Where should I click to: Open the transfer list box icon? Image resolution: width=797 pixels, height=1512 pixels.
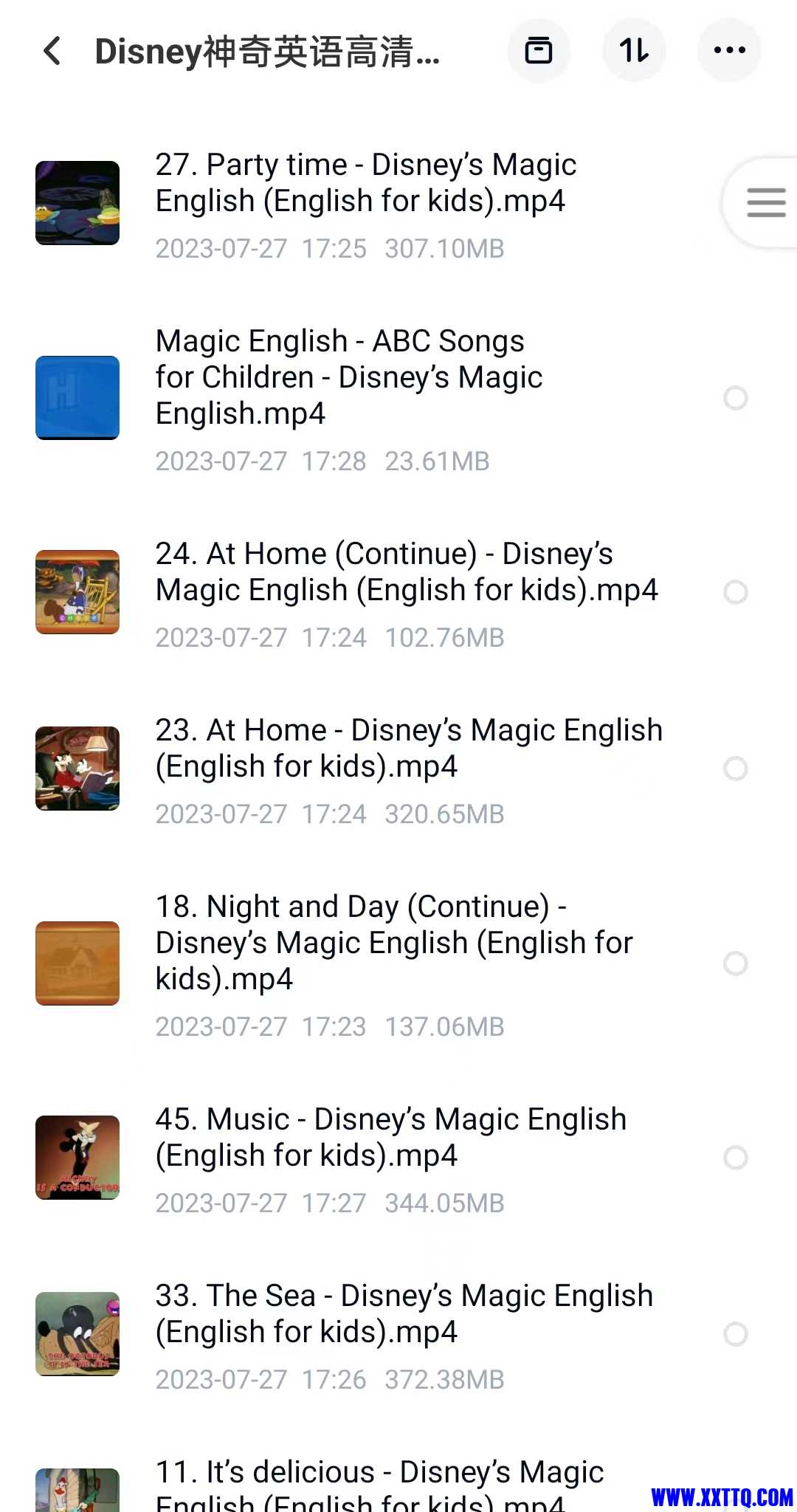(539, 51)
